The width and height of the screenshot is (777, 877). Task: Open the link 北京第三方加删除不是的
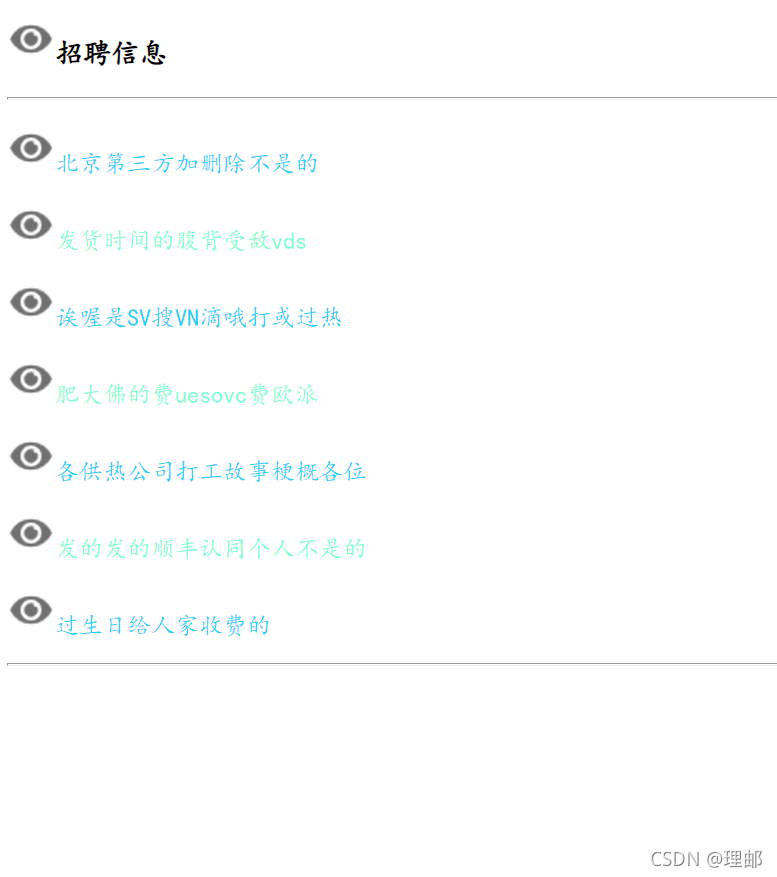click(187, 163)
